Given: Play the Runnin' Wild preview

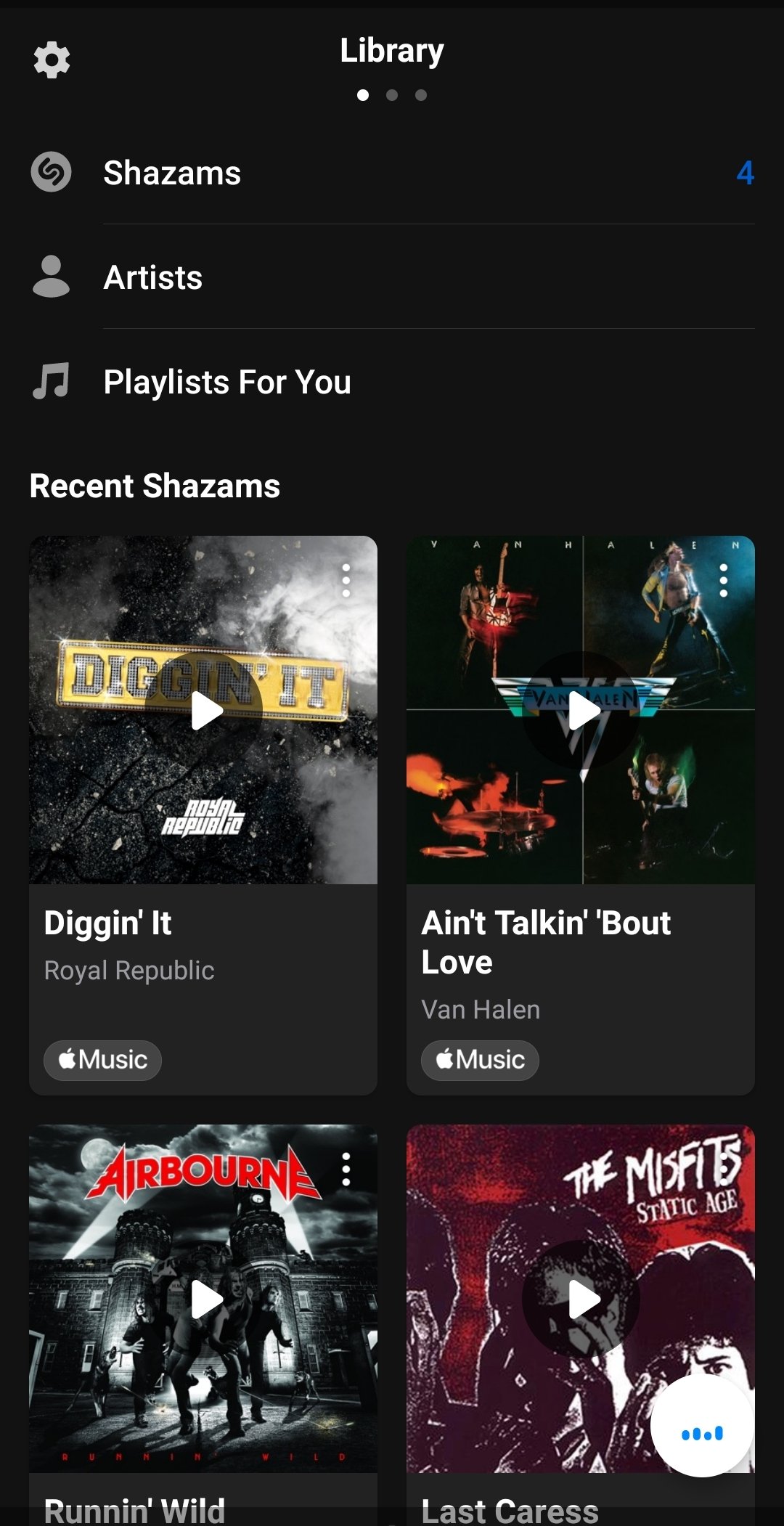Looking at the screenshot, I should coord(204,1299).
